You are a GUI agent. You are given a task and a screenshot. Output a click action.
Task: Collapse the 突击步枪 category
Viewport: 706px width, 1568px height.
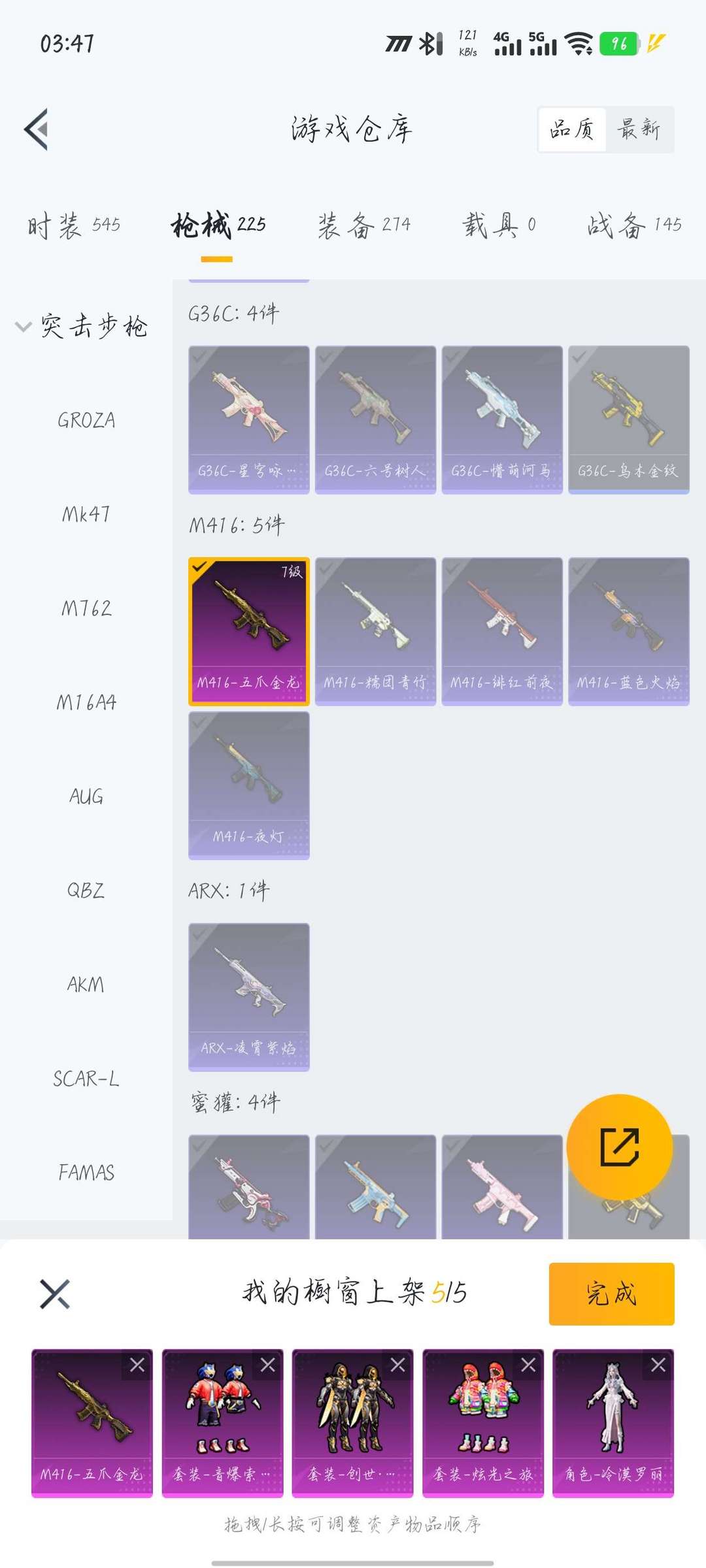pyautogui.click(x=24, y=326)
